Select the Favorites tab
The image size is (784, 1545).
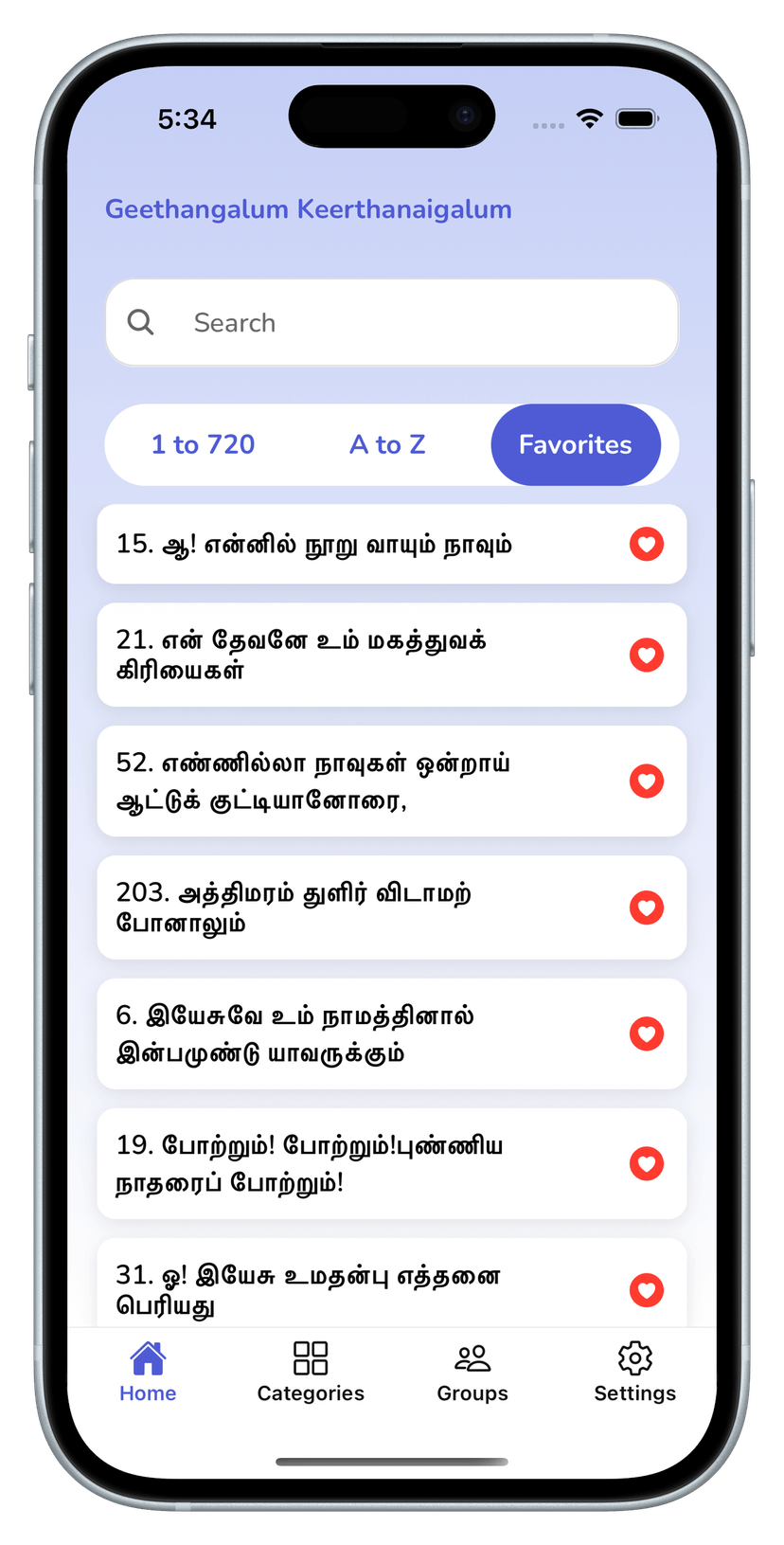[575, 444]
